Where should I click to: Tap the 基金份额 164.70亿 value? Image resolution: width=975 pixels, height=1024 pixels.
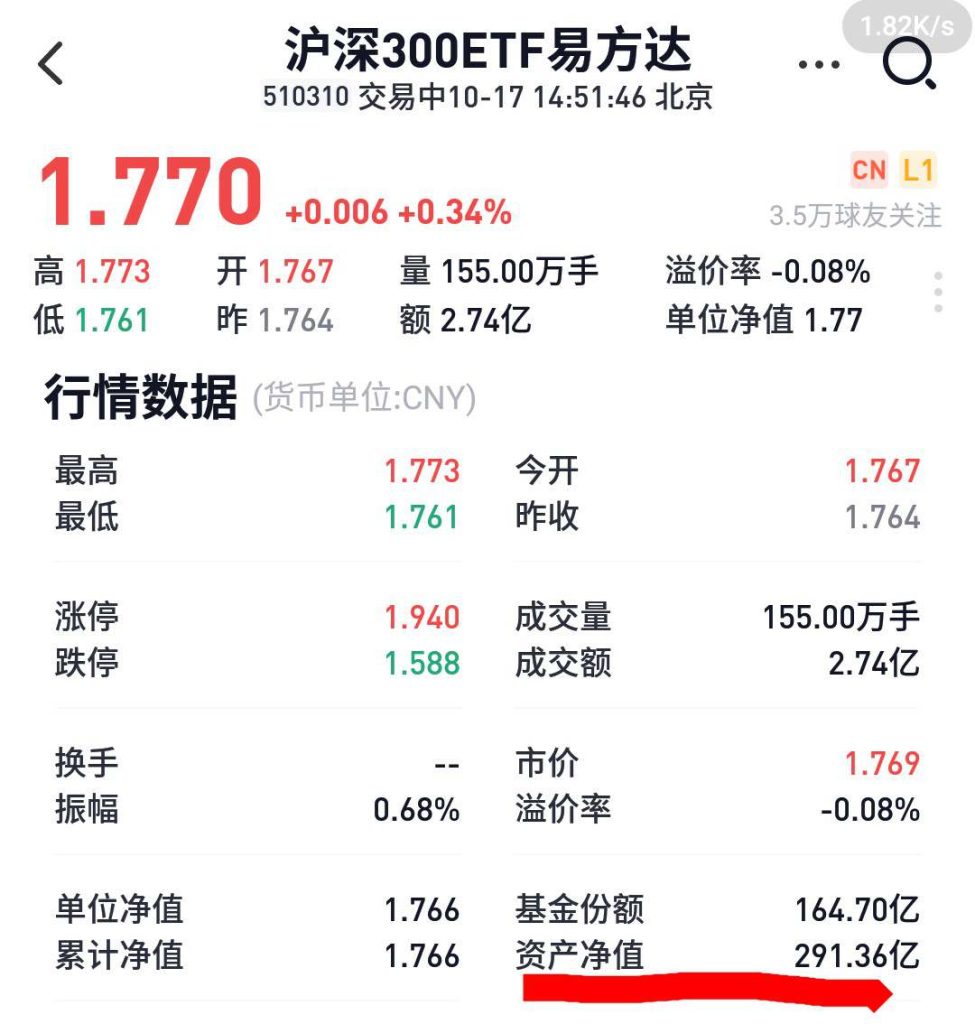[857, 908]
